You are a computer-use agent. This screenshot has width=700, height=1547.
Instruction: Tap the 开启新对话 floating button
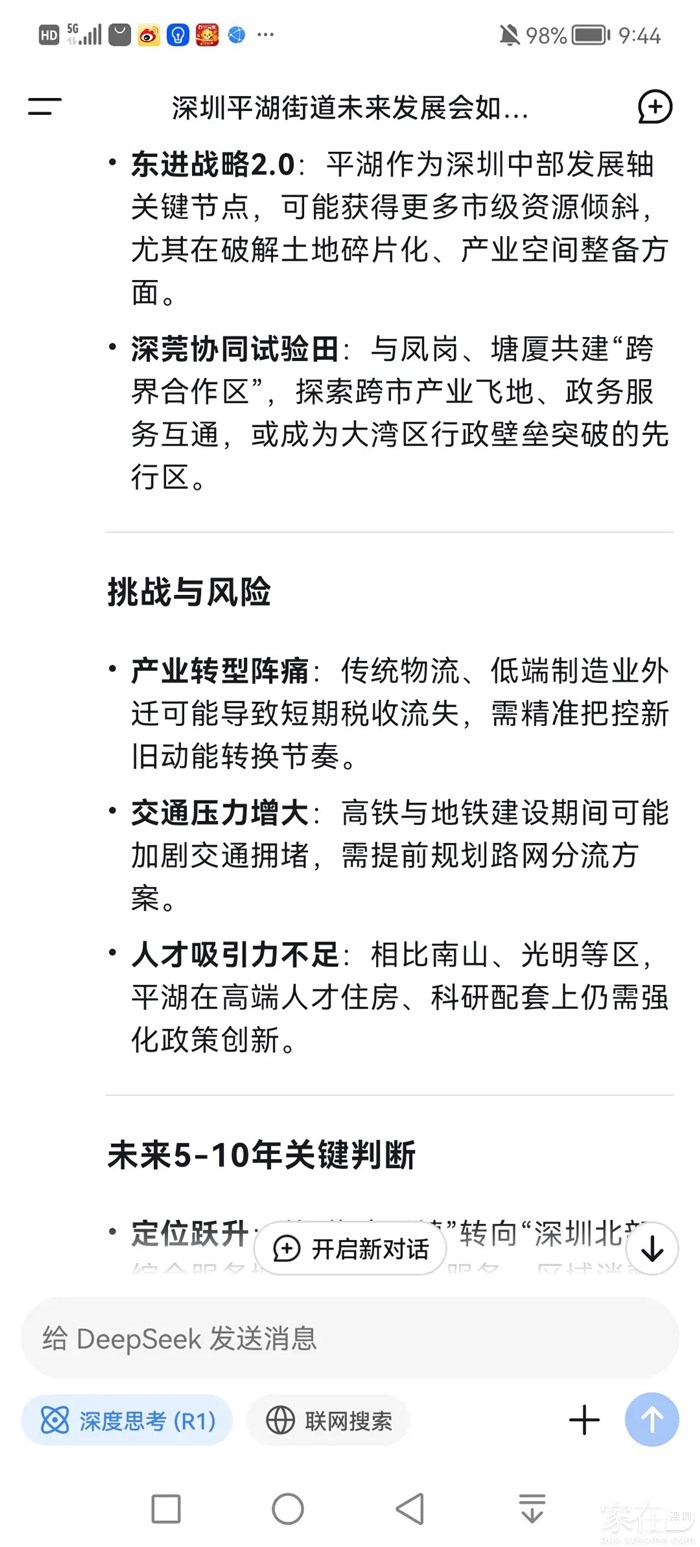(x=350, y=1249)
